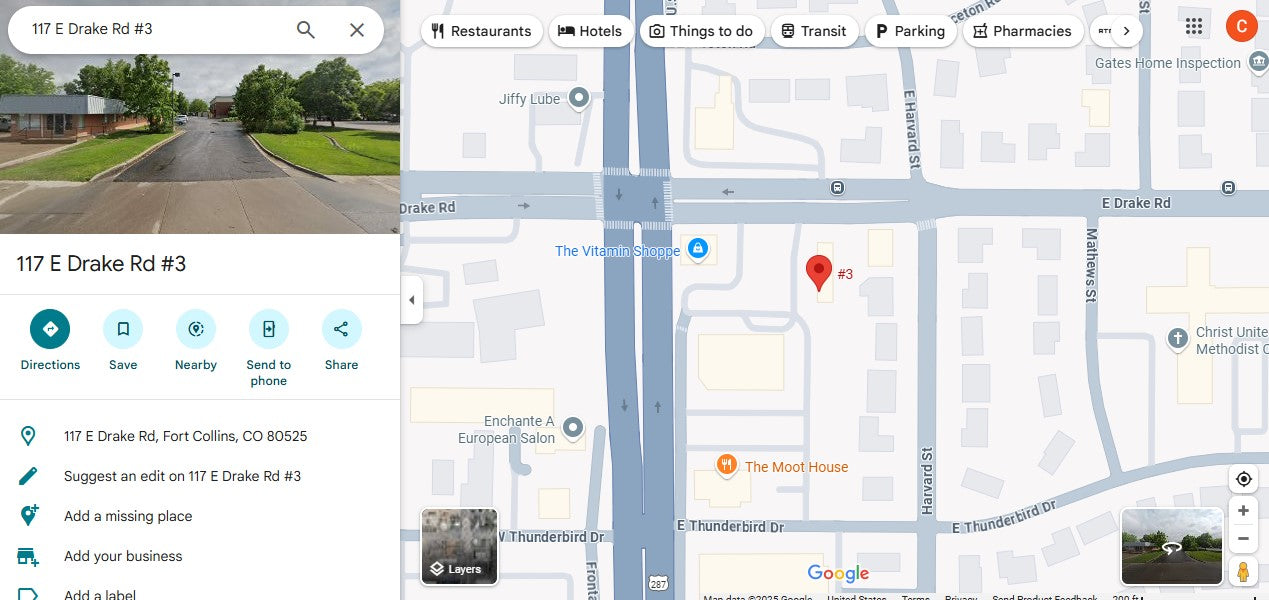Image resolution: width=1269 pixels, height=600 pixels.
Task: Search nearby places
Action: tap(196, 329)
